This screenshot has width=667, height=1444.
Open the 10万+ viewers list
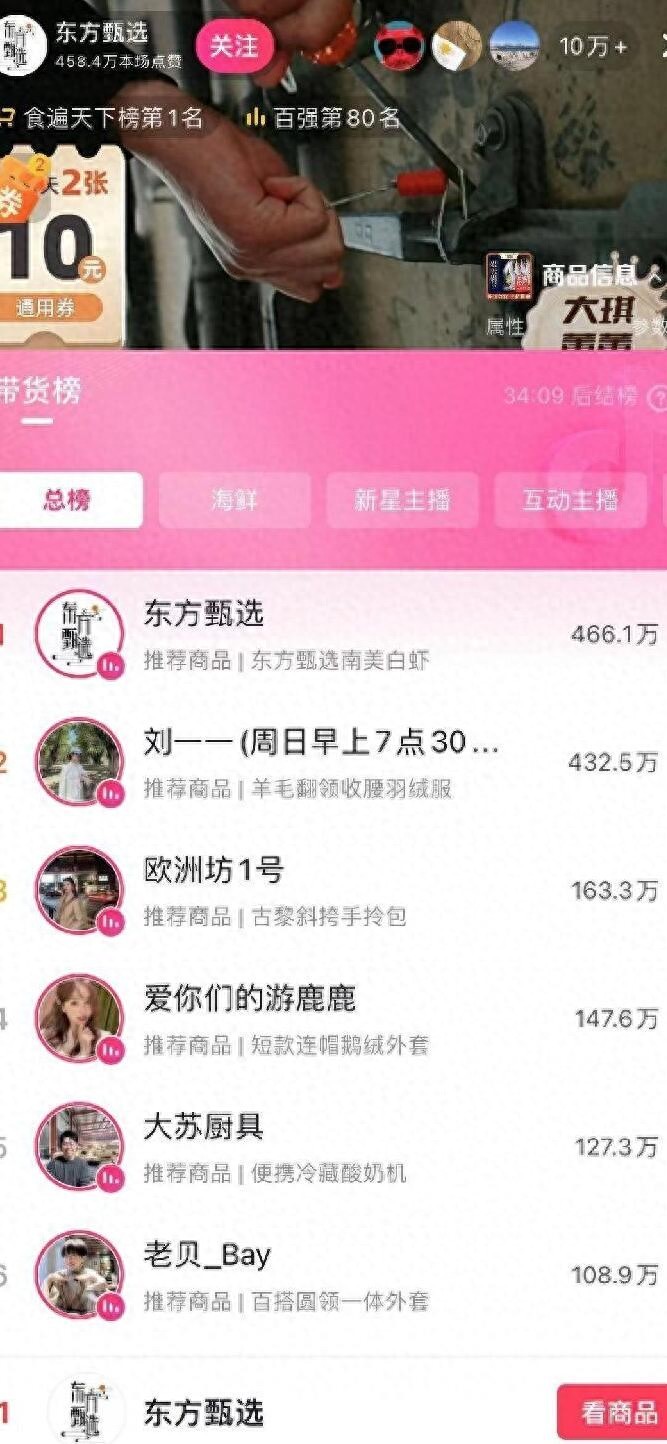pyautogui.click(x=594, y=46)
